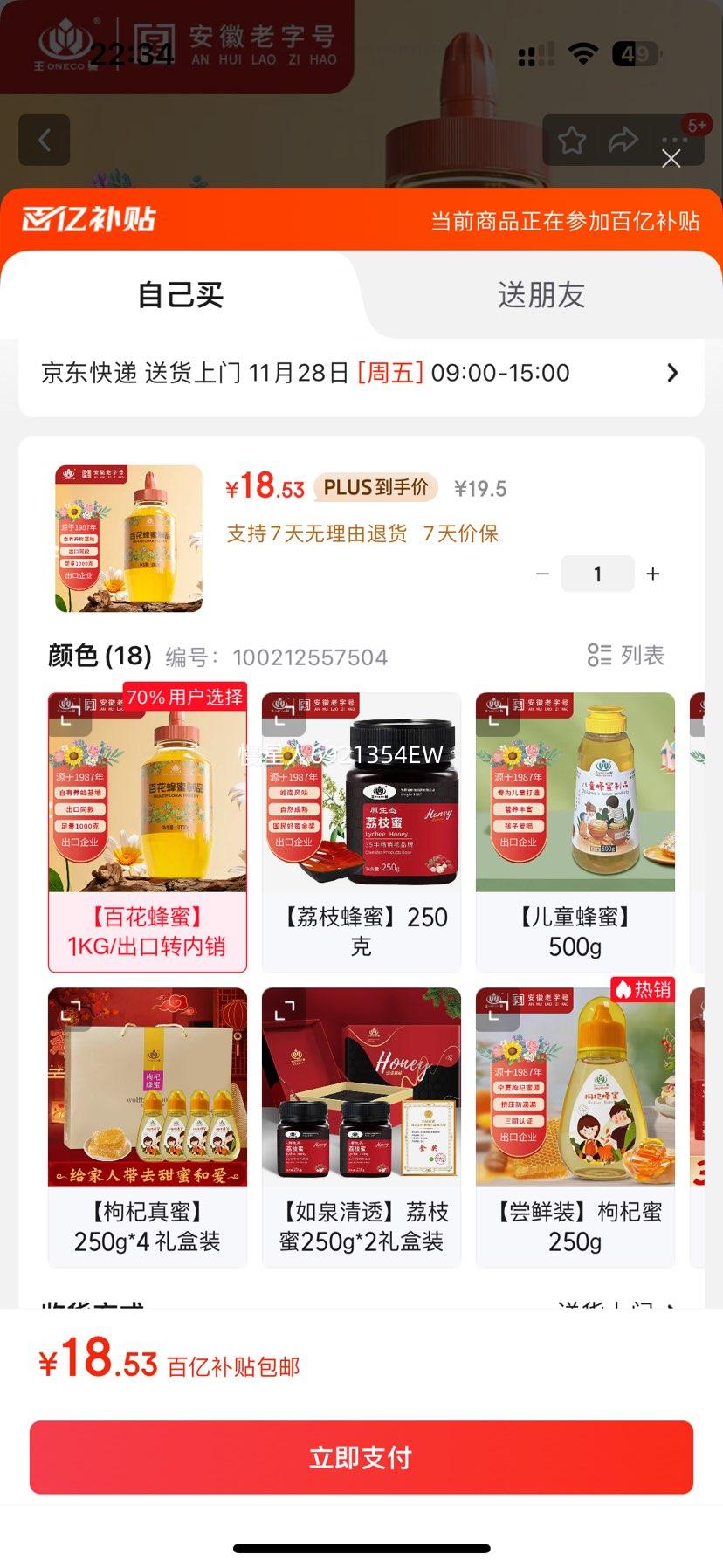Image resolution: width=723 pixels, height=1568 pixels.
Task: Edit the quantity field showing 1
Action: (x=597, y=574)
